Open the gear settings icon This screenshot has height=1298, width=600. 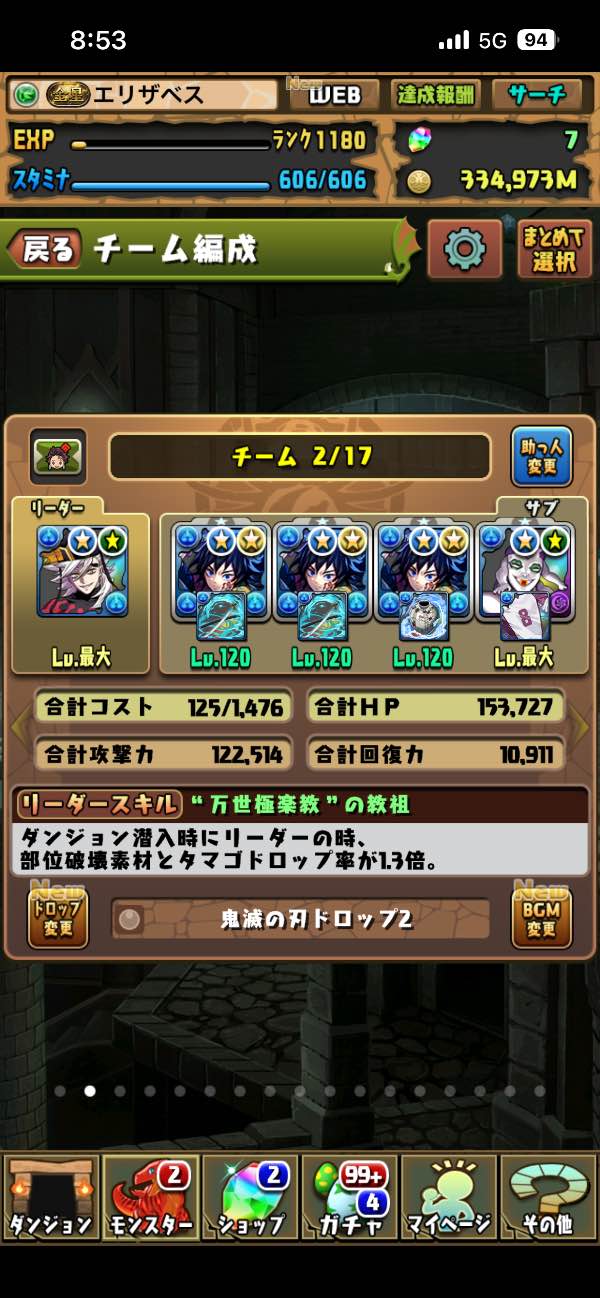pos(464,249)
